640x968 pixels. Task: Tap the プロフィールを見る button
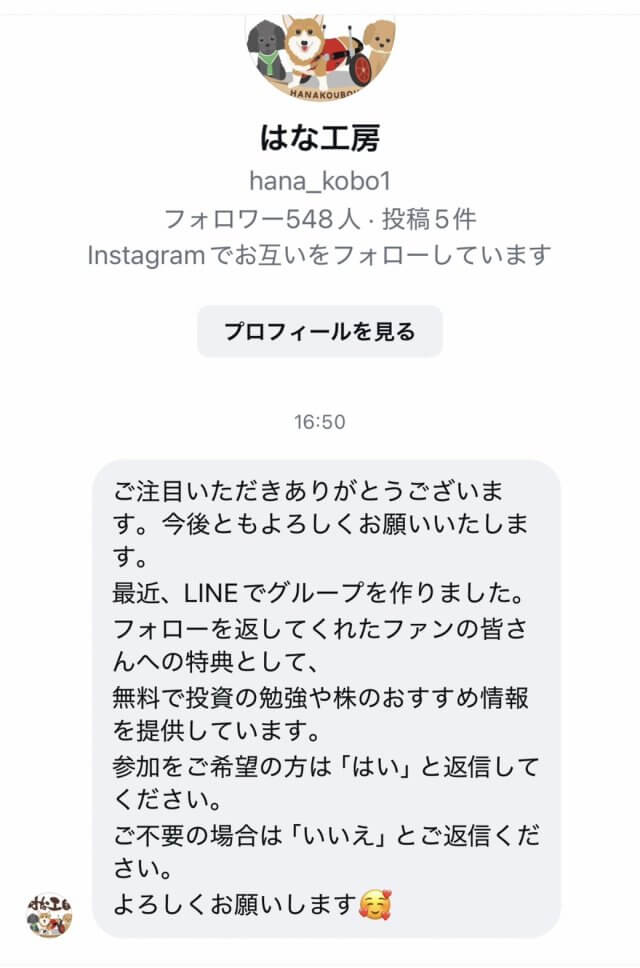319,331
